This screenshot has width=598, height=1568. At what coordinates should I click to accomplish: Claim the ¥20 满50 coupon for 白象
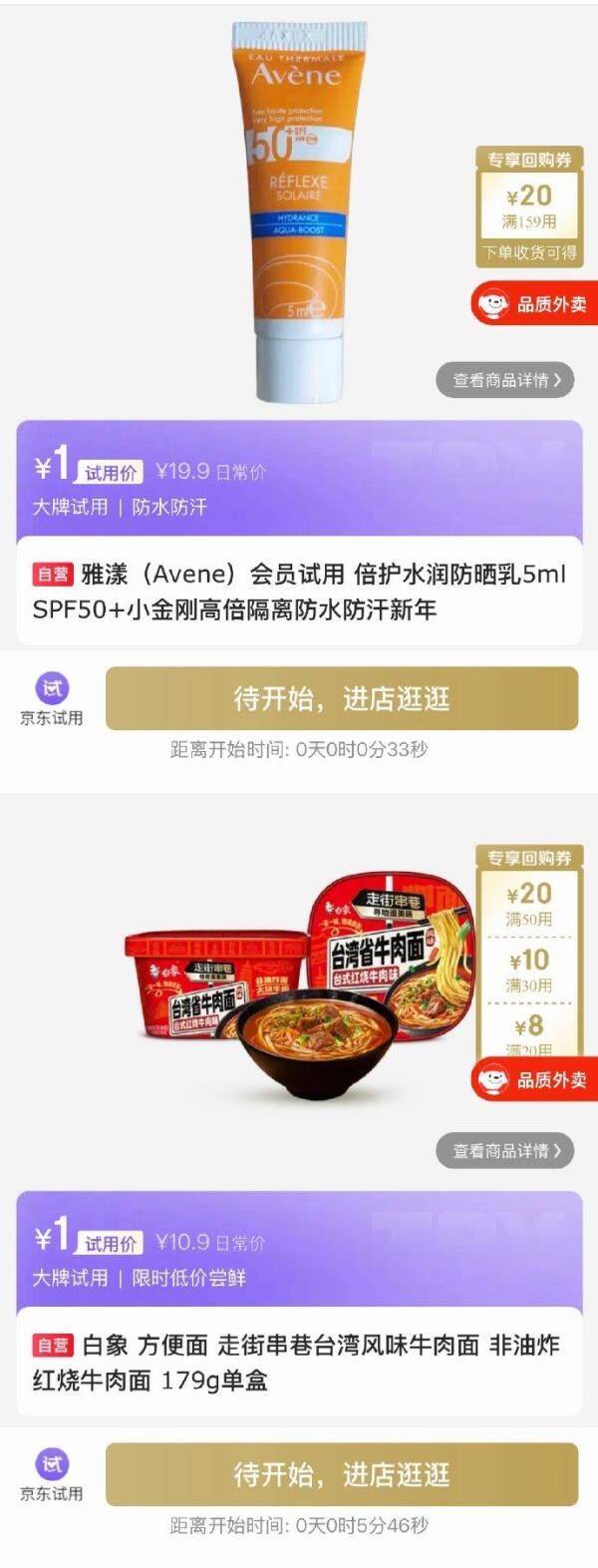(528, 903)
